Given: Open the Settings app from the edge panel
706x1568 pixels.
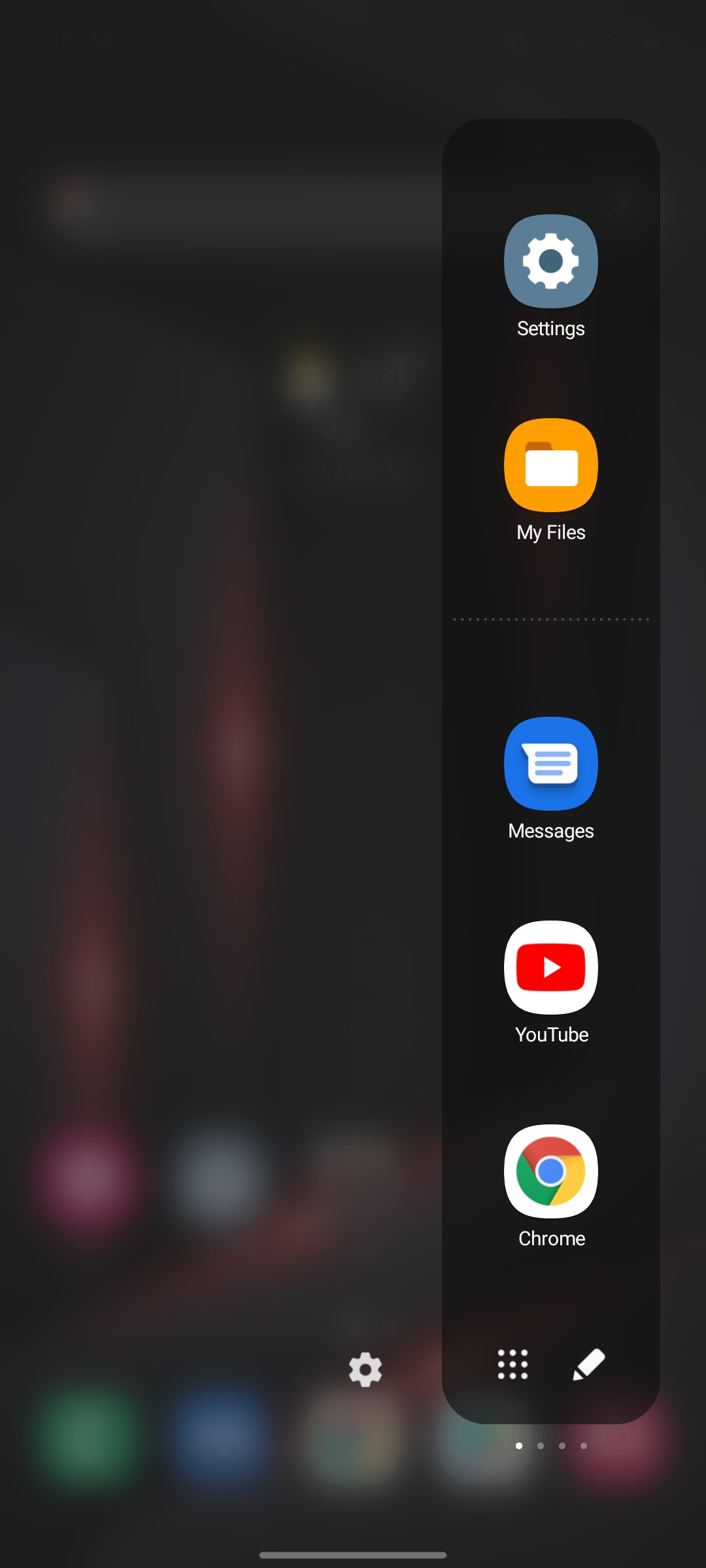Looking at the screenshot, I should [x=550, y=261].
